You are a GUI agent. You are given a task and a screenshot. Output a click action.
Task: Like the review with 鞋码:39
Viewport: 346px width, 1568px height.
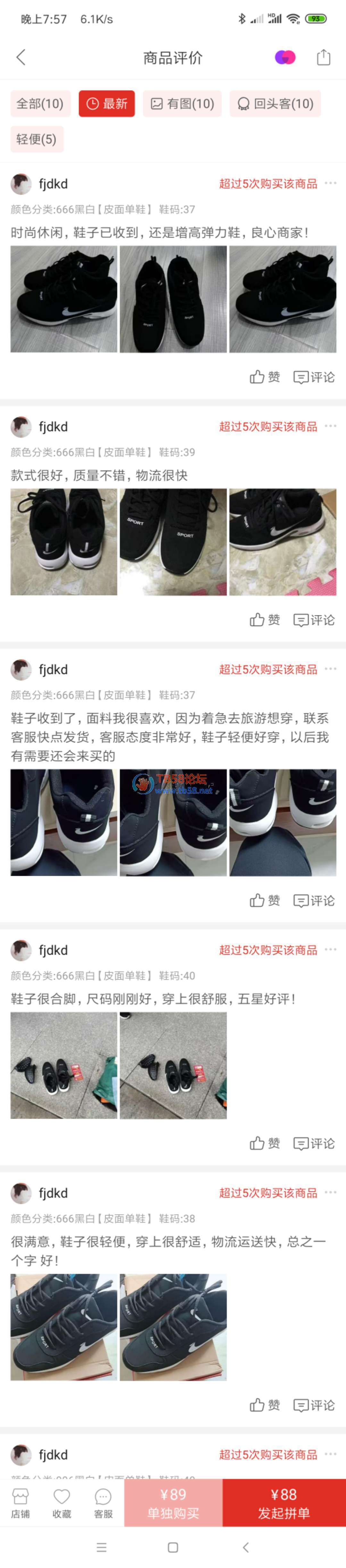click(264, 620)
